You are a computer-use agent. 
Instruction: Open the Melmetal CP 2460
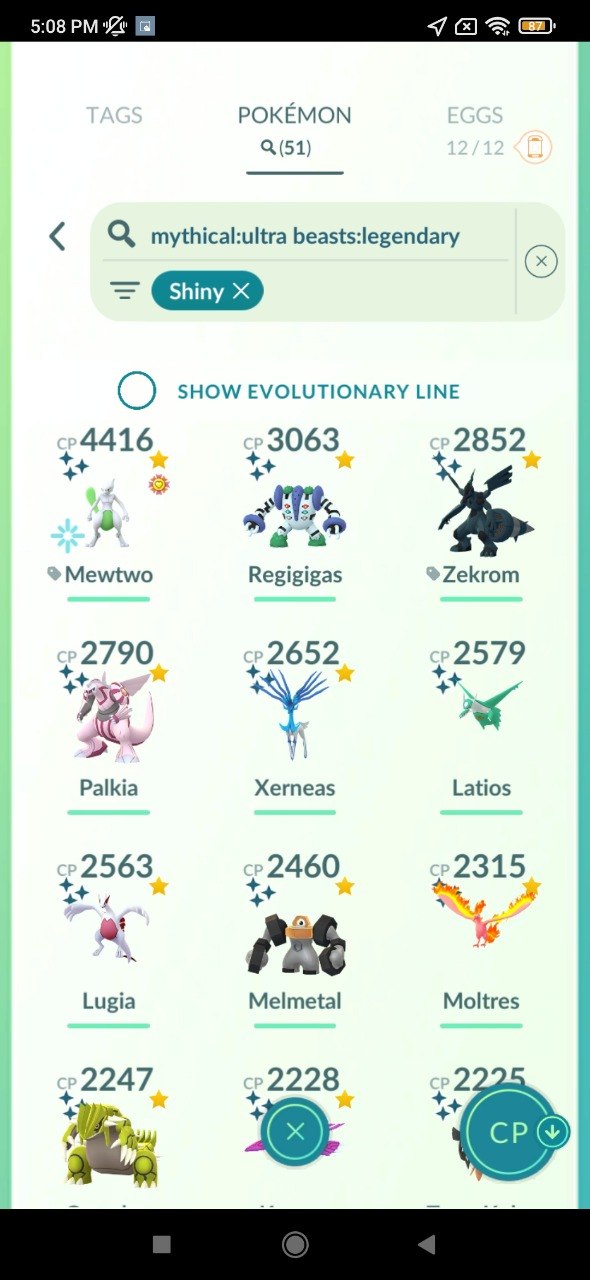[x=295, y=938]
